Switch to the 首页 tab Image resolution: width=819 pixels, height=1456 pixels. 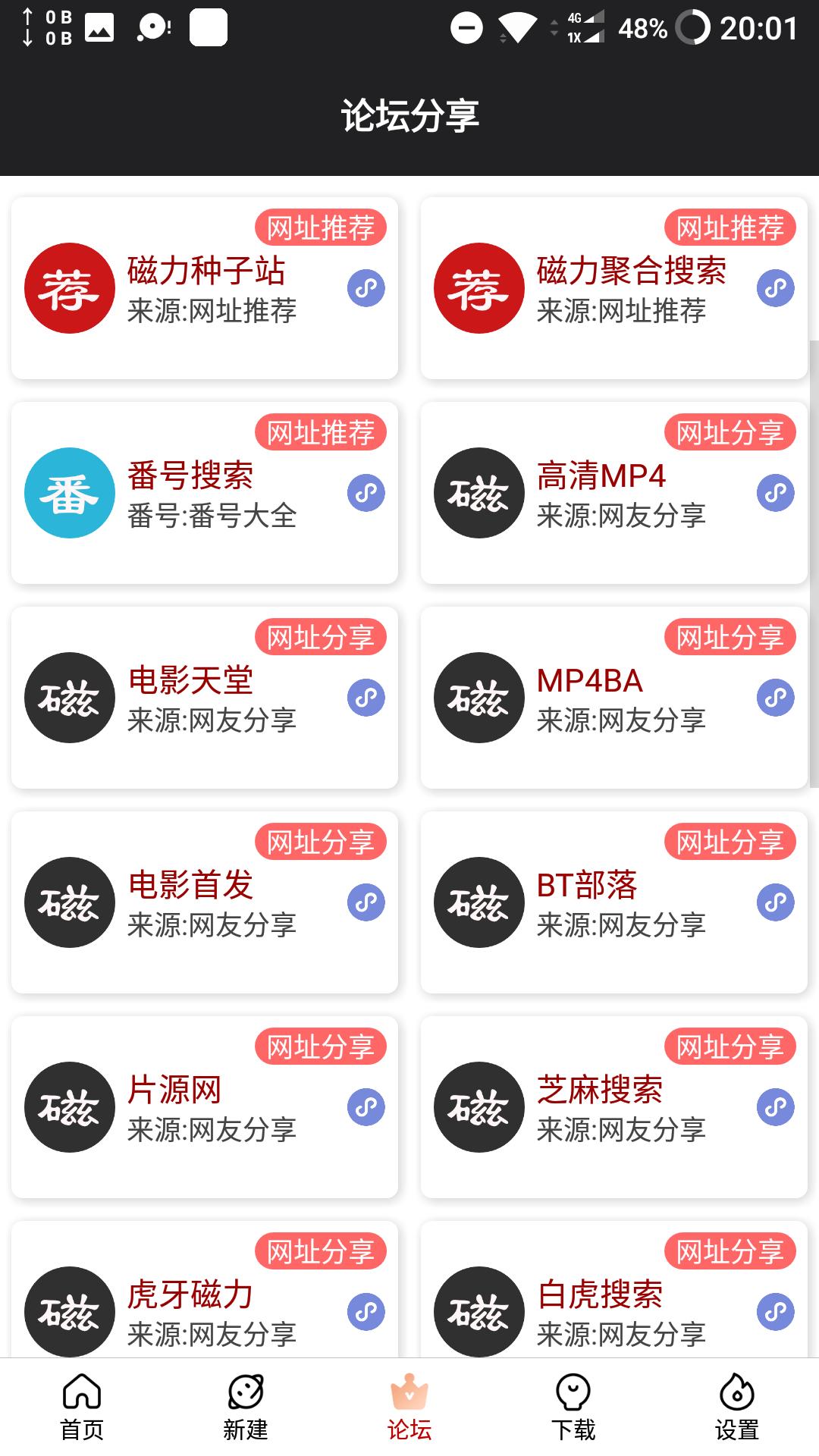[82, 1407]
